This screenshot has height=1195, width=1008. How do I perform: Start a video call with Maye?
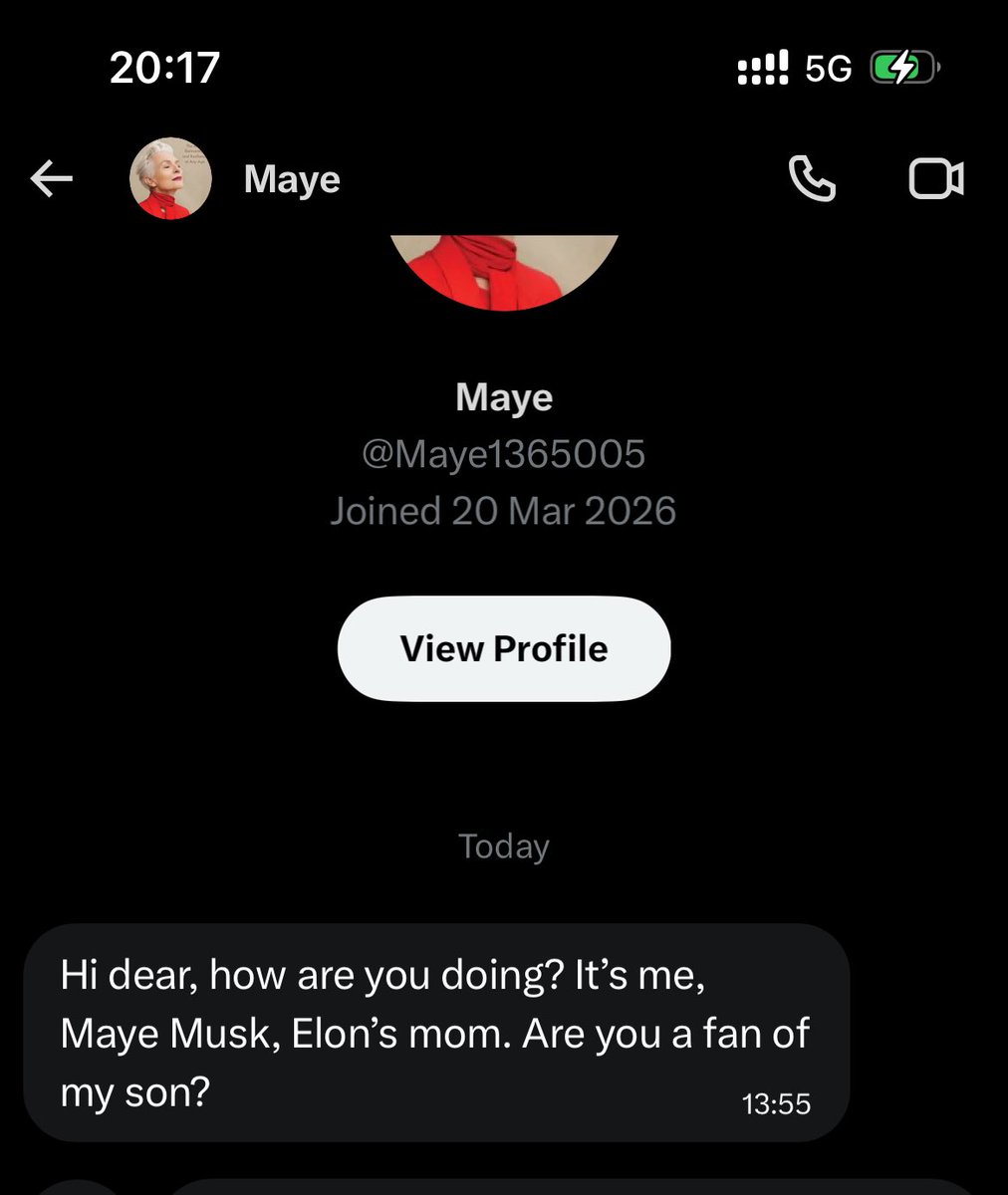point(935,179)
